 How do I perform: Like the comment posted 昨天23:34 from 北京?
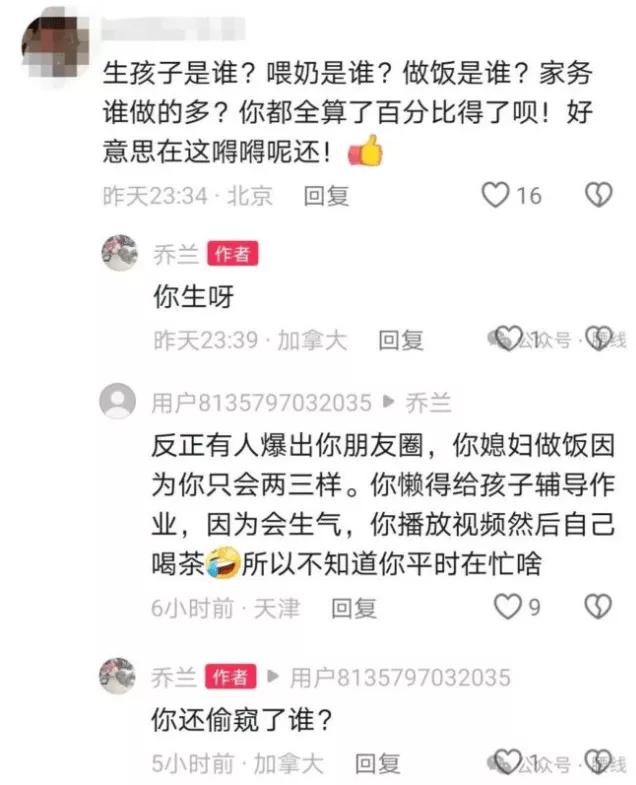496,195
